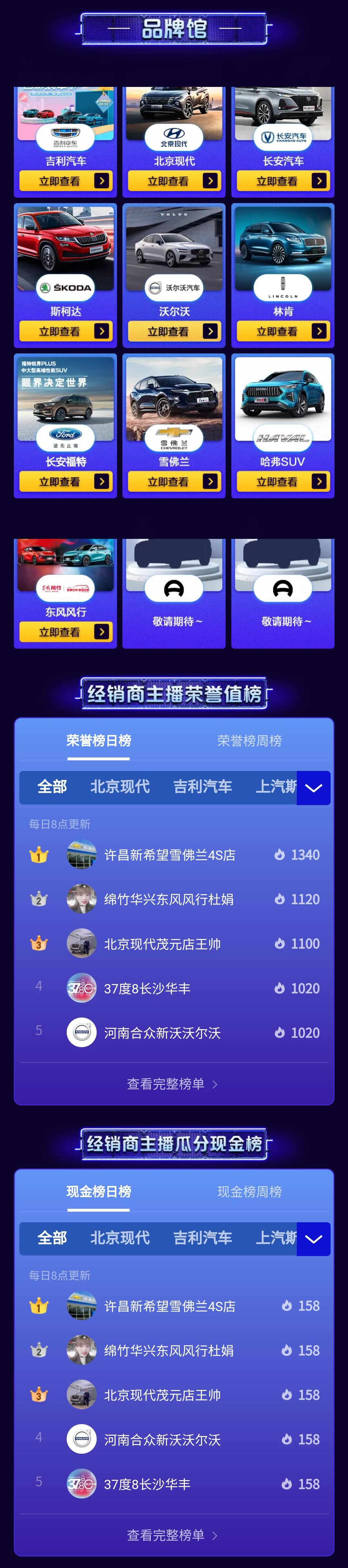Filter cash ranking by 吉利汽车
The image size is (348, 1568).
coord(202,1238)
